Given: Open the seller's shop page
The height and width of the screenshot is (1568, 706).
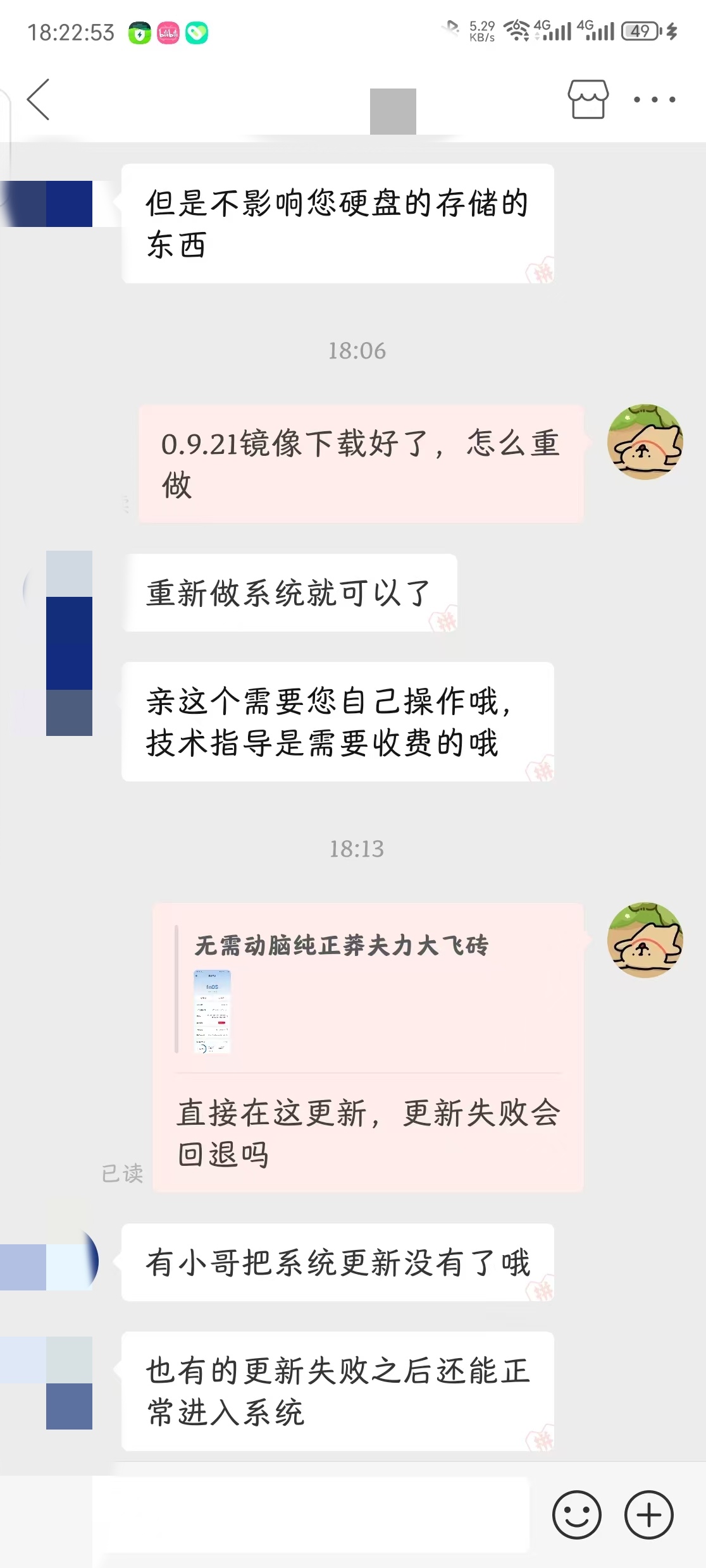Looking at the screenshot, I should (588, 99).
